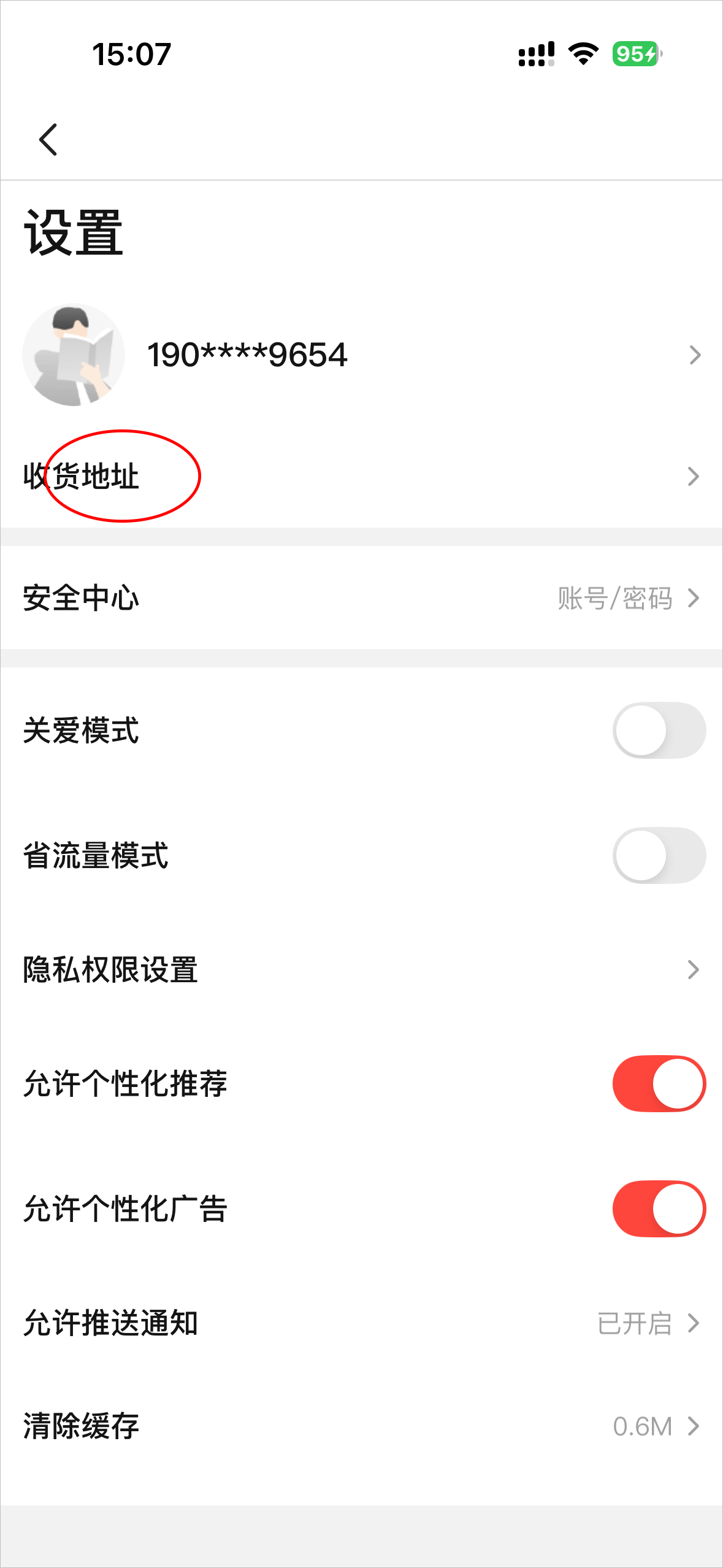Turn on 省流量模式 data saver
723x1568 pixels.
[659, 856]
